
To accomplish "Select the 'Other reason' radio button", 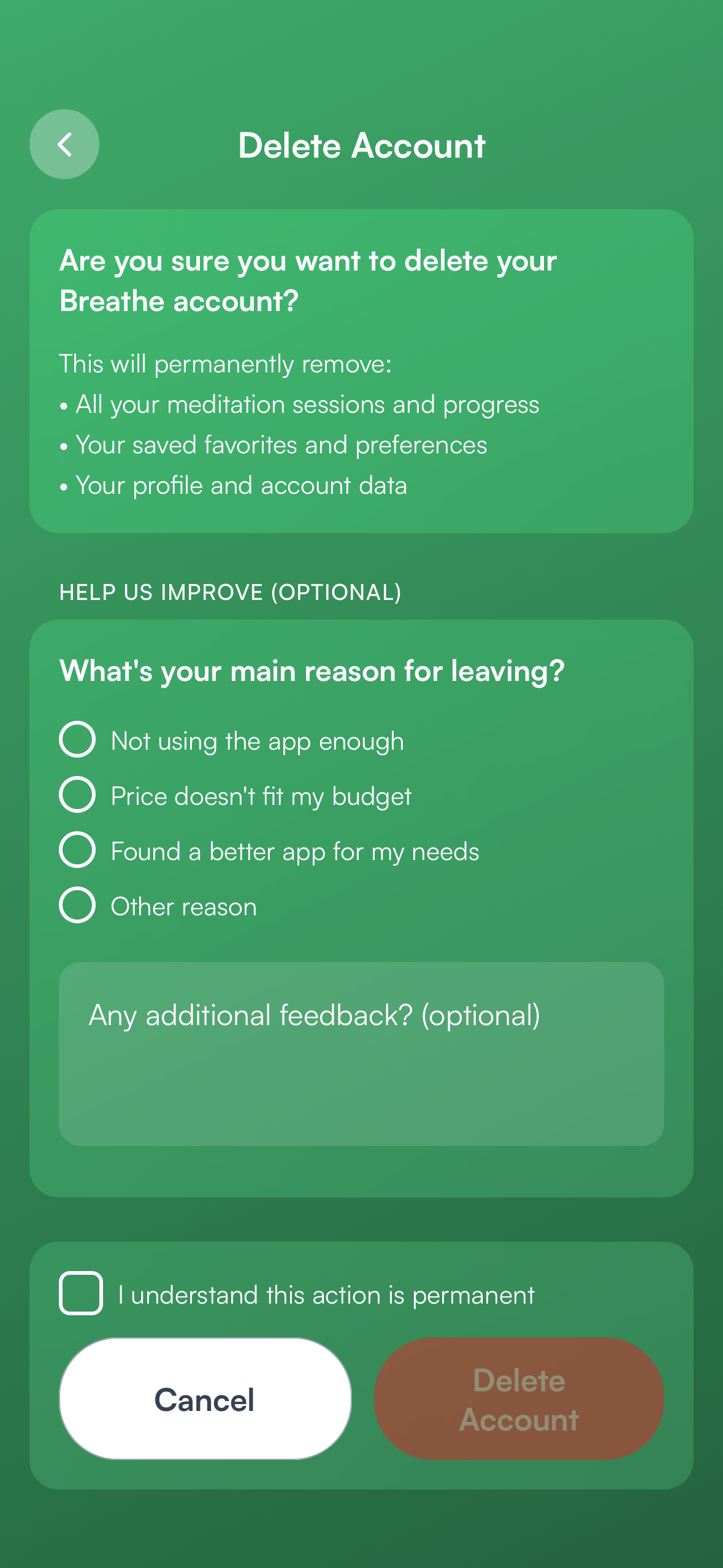I will pyautogui.click(x=77, y=905).
